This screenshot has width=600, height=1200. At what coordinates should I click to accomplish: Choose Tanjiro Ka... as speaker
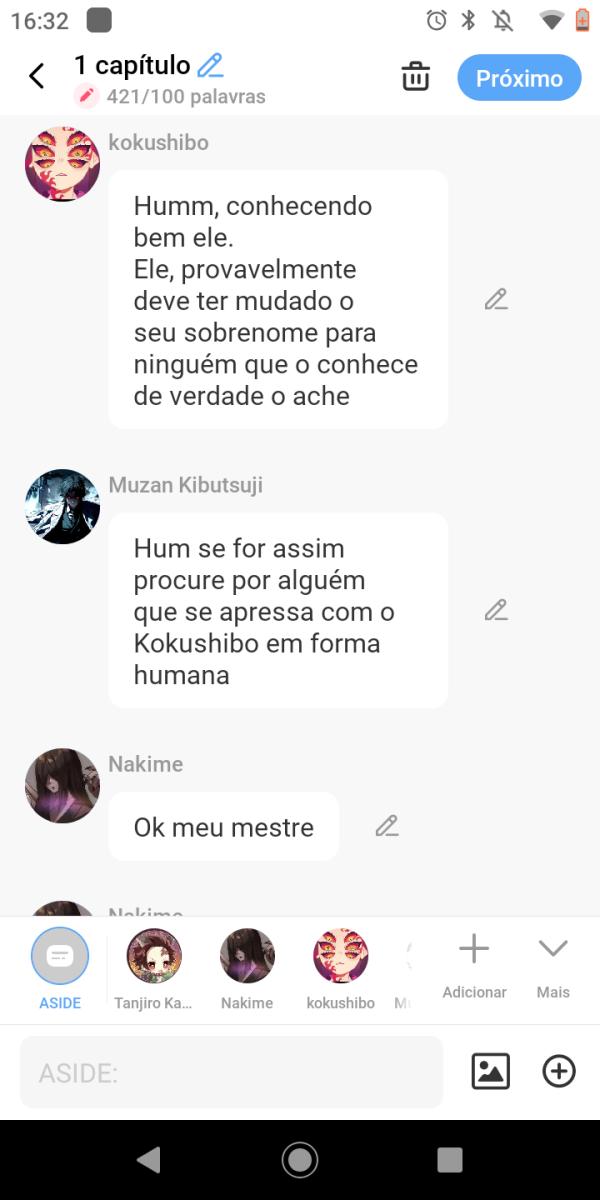(153, 966)
